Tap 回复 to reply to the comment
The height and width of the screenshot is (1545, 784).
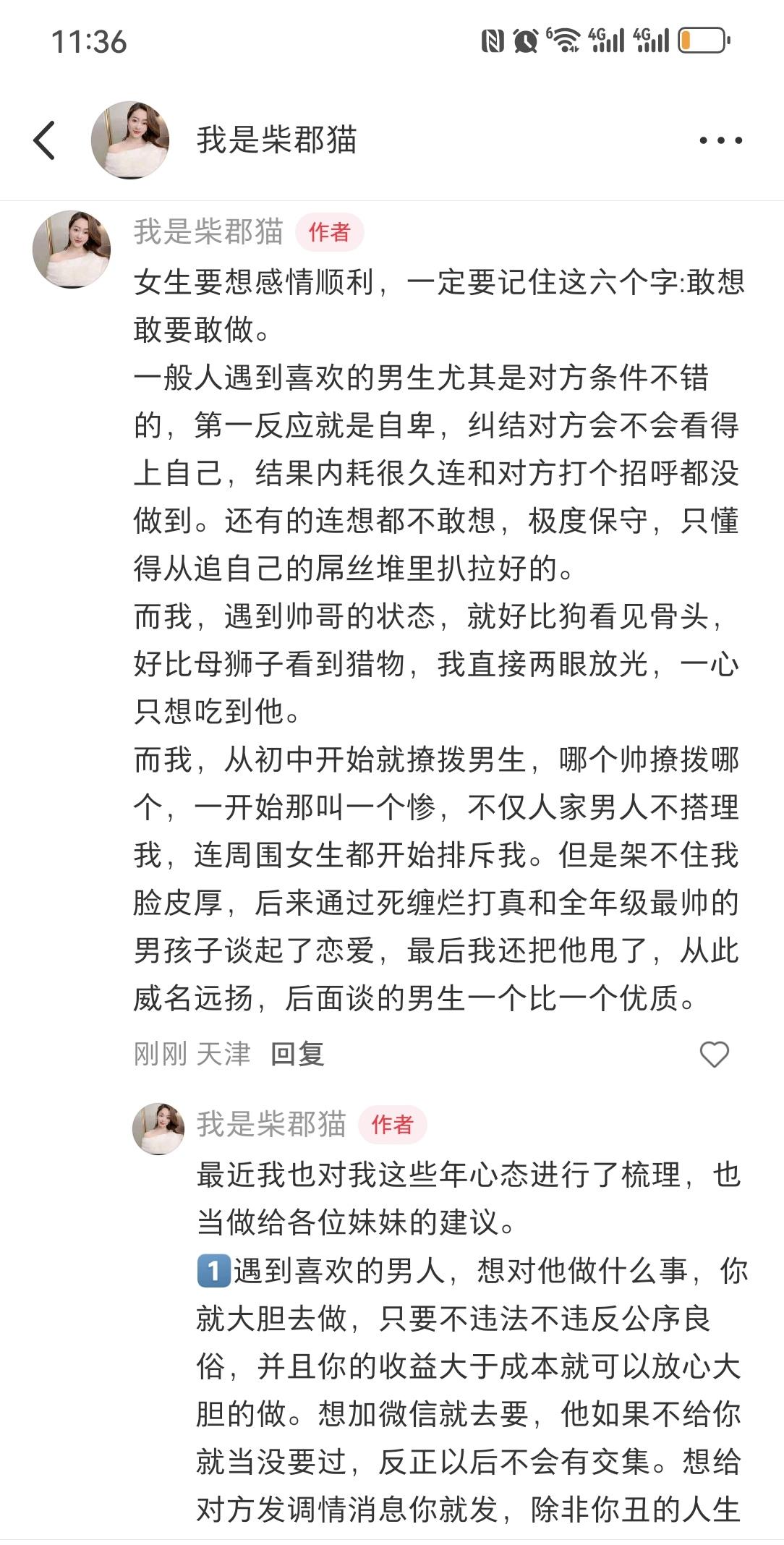pos(299,1054)
